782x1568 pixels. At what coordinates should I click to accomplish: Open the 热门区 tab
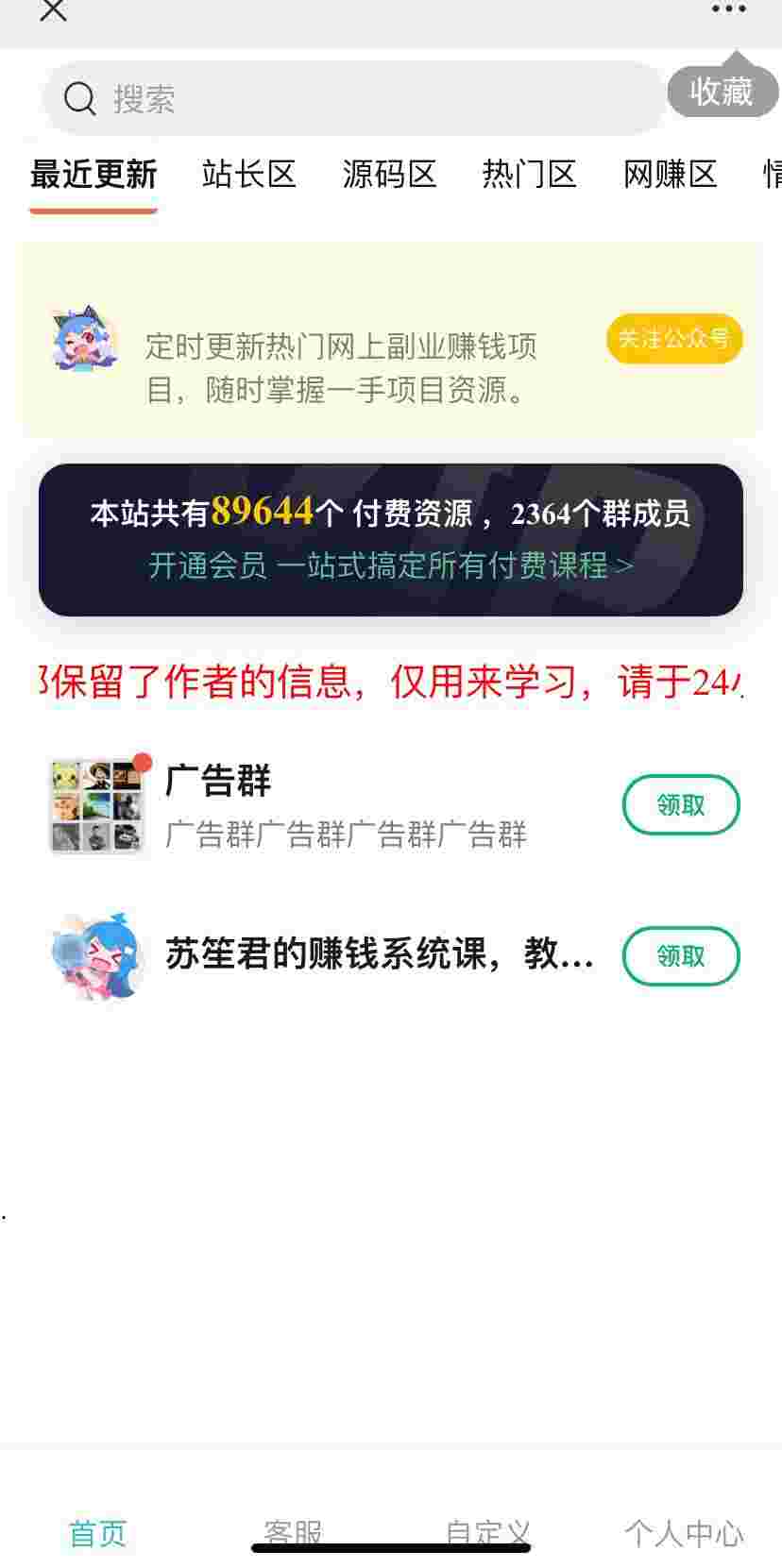click(529, 175)
